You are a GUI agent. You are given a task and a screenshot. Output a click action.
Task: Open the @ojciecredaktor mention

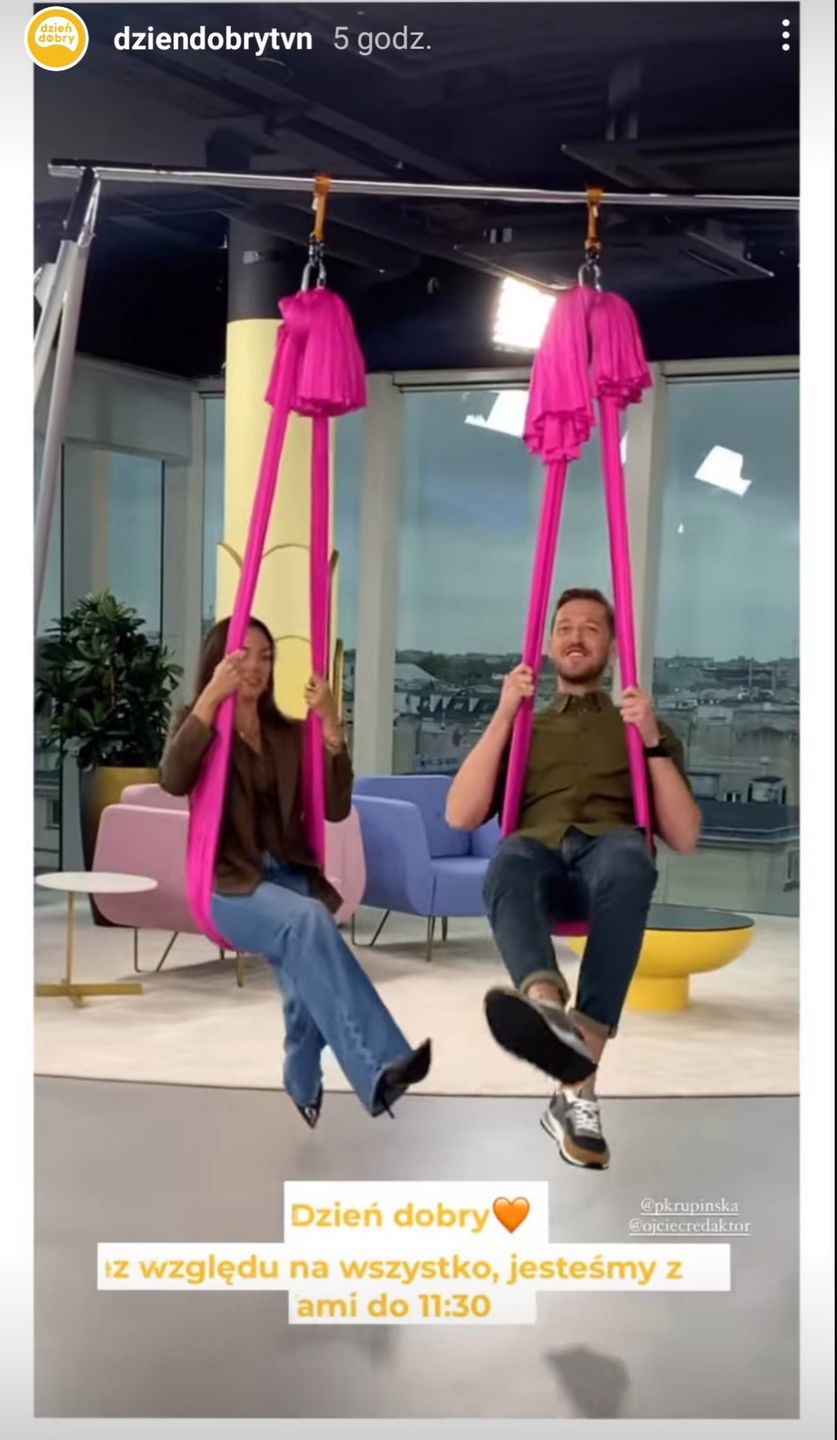pyautogui.click(x=690, y=1226)
